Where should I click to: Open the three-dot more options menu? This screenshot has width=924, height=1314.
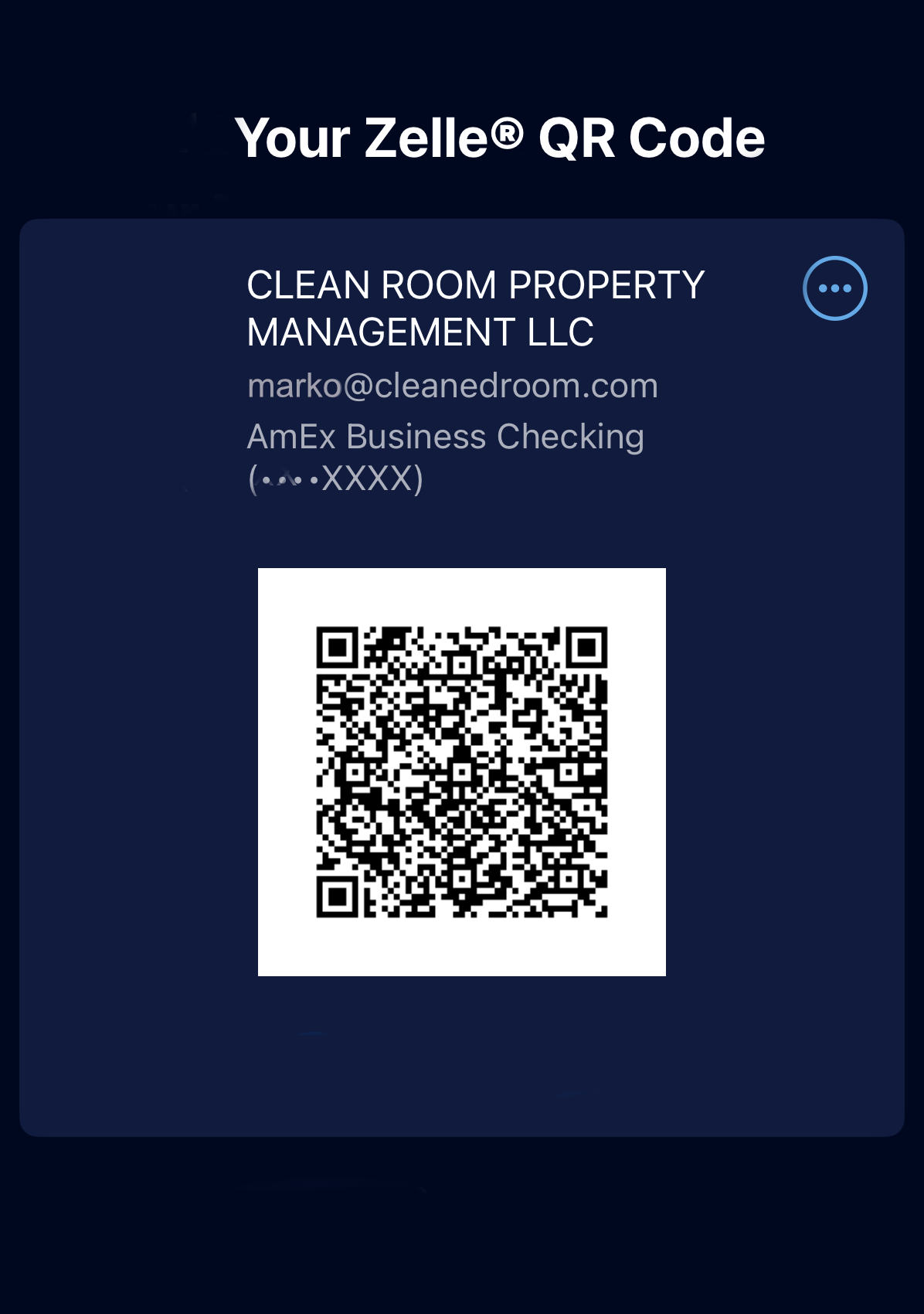pyautogui.click(x=834, y=288)
